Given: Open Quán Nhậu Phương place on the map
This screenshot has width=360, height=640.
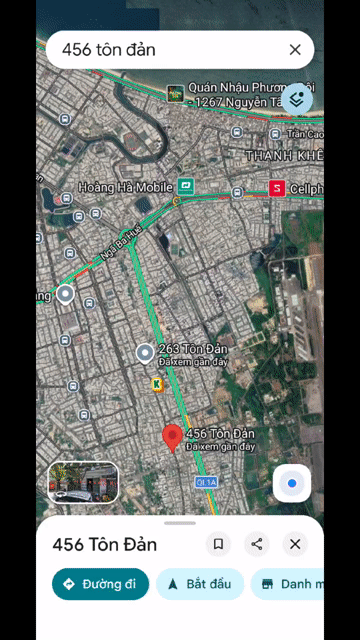Looking at the screenshot, I should pyautogui.click(x=176, y=94).
